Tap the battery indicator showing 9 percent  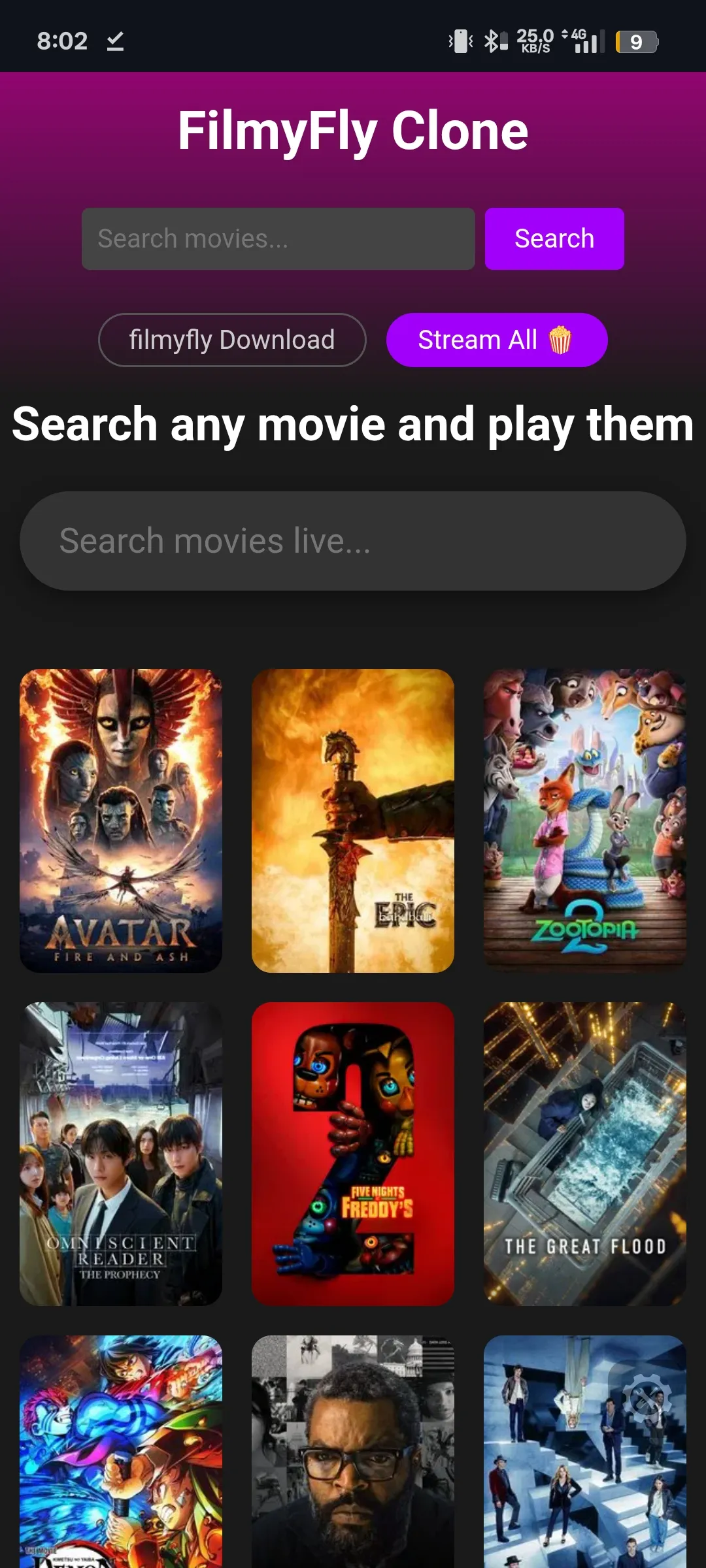633,41
